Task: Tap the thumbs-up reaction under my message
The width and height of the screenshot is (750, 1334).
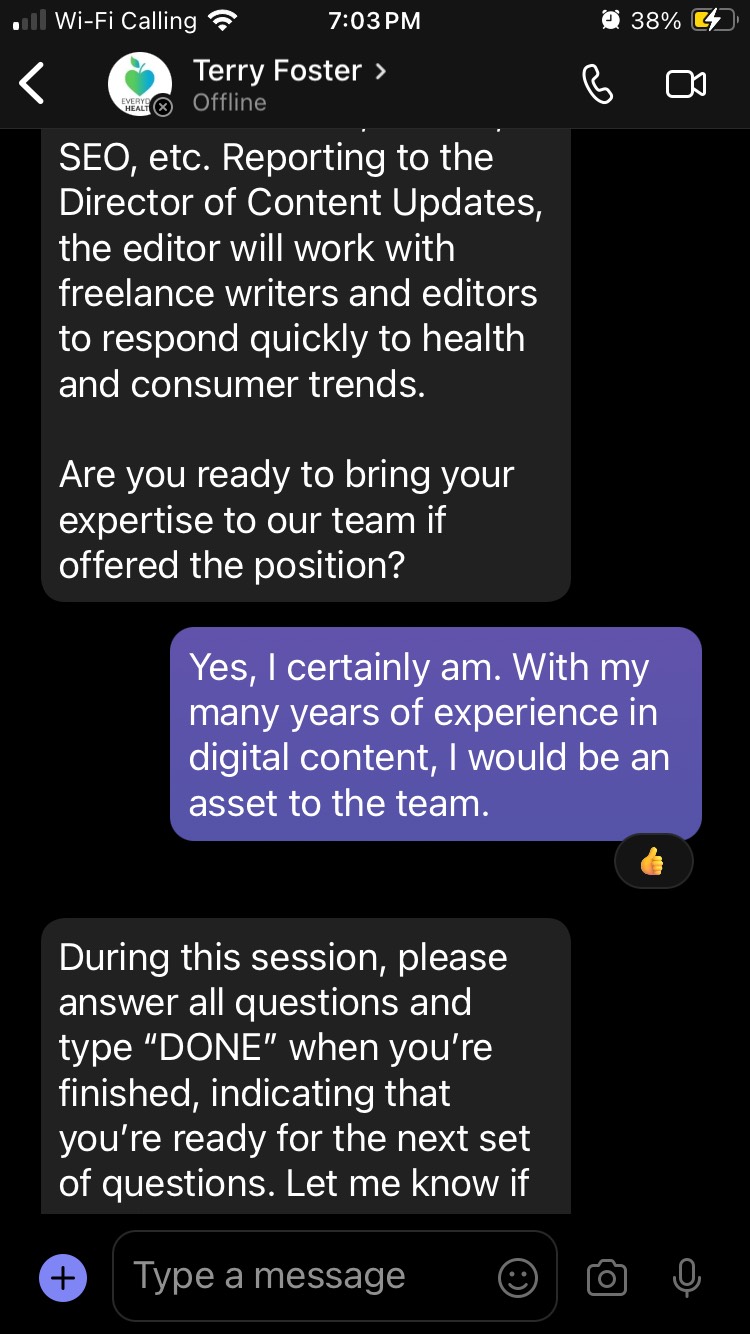Action: (653, 860)
